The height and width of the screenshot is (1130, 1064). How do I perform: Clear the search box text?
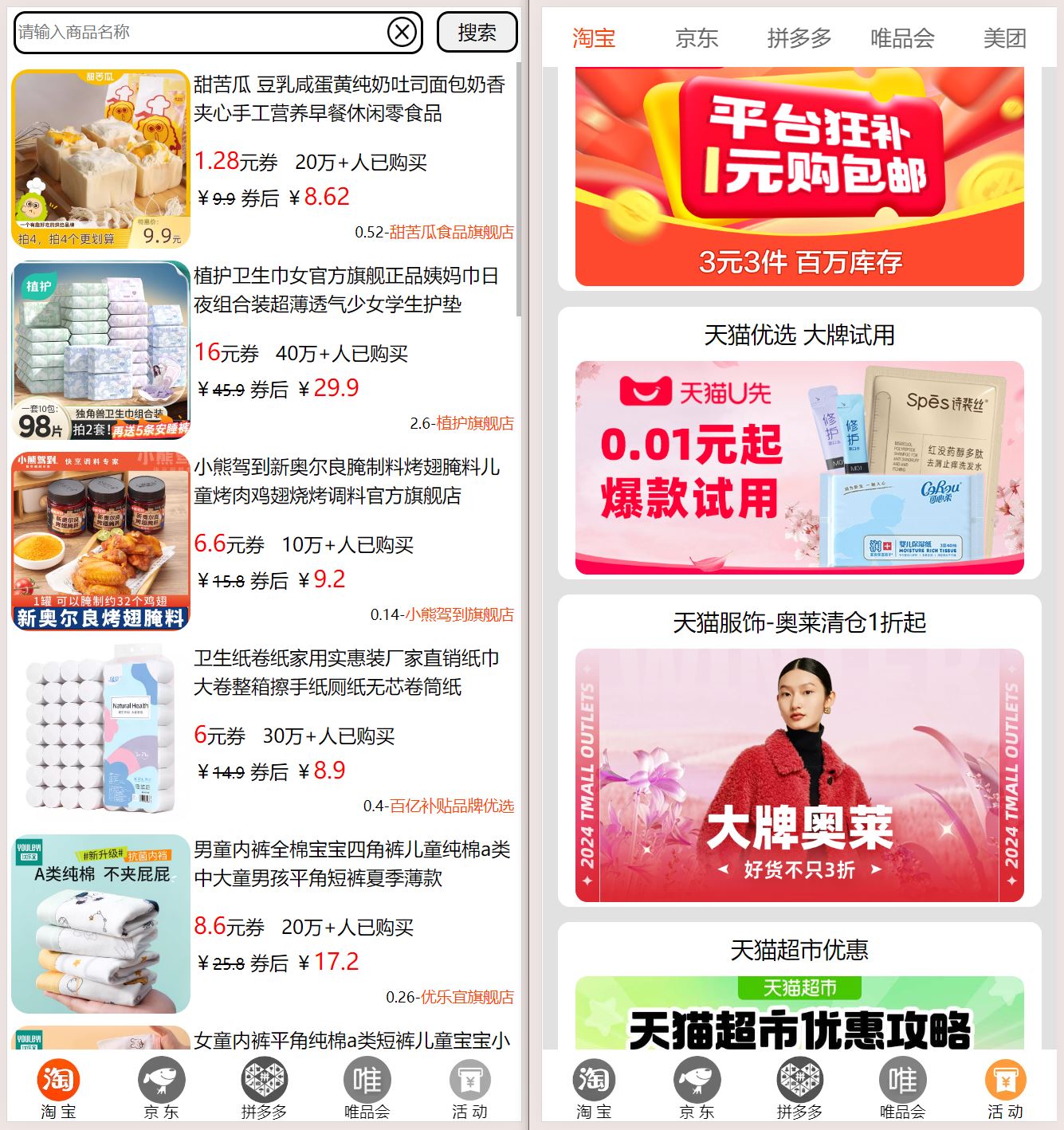(402, 33)
